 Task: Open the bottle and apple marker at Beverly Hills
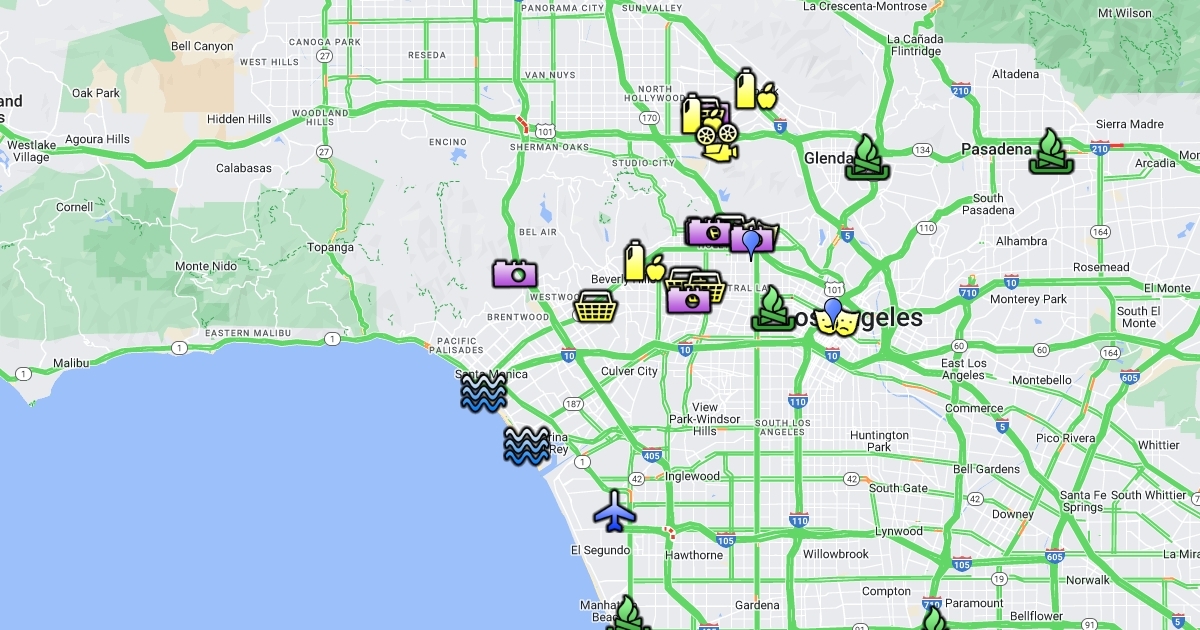[644, 262]
